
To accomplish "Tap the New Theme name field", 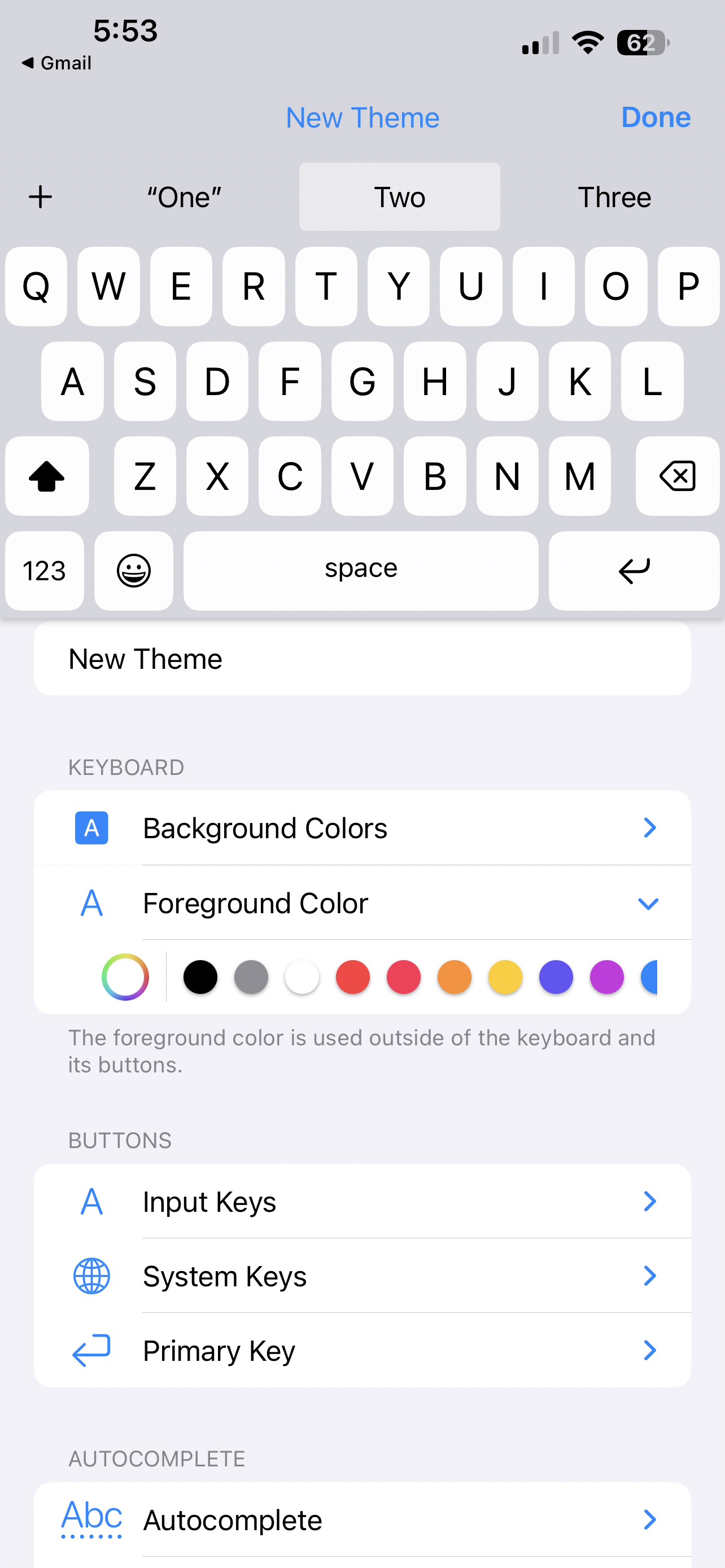I will (362, 658).
